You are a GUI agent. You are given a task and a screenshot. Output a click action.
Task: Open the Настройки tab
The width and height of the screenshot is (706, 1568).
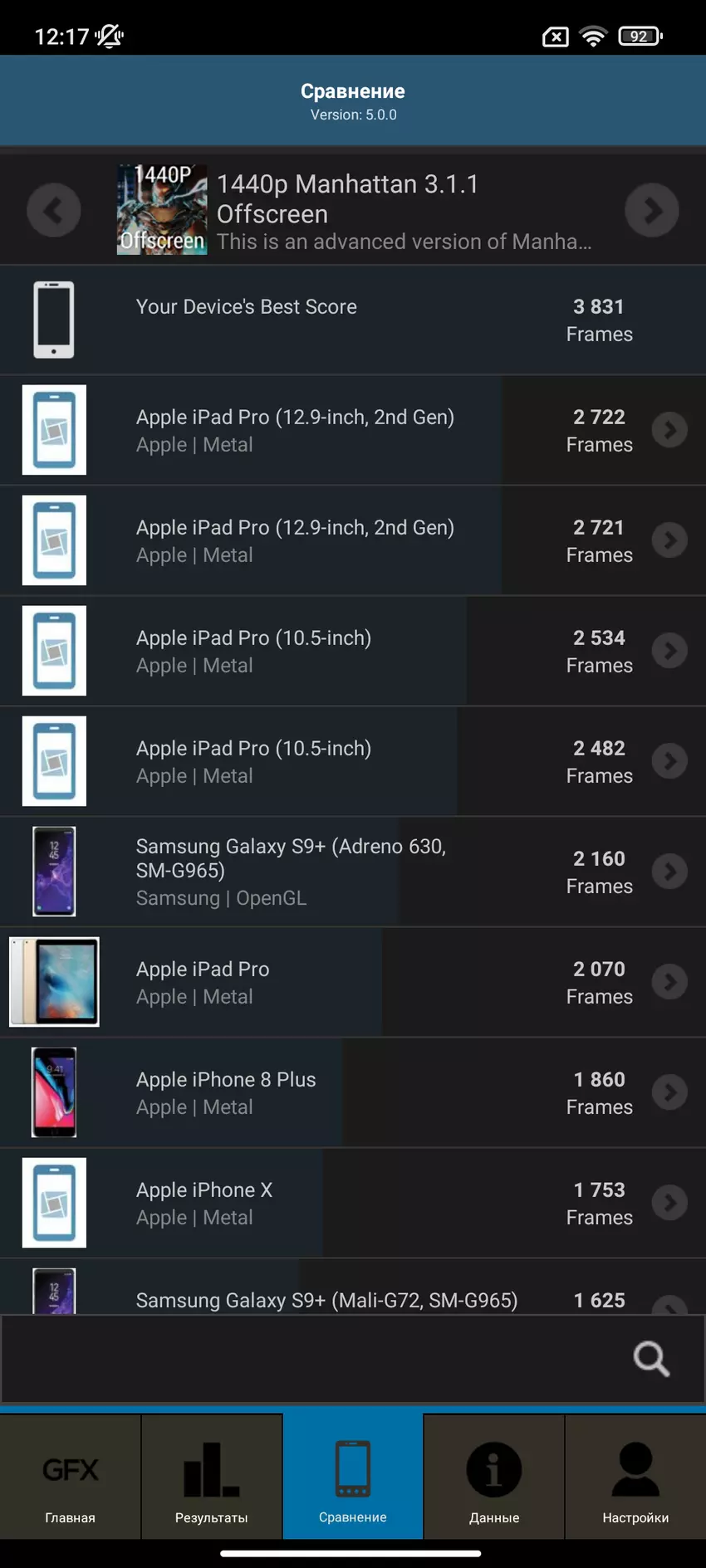(635, 1478)
